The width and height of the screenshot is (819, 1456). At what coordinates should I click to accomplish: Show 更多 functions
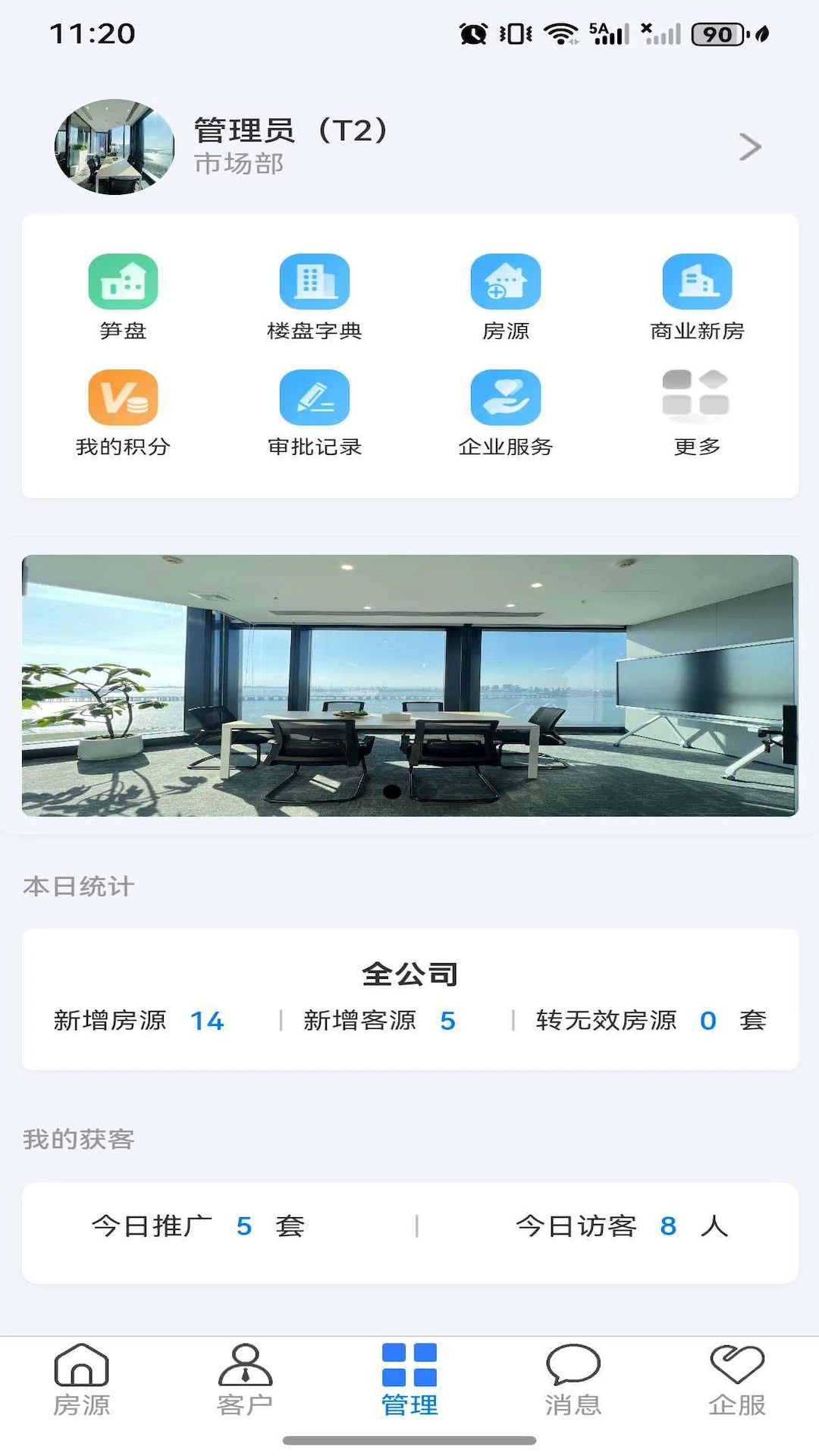(697, 413)
